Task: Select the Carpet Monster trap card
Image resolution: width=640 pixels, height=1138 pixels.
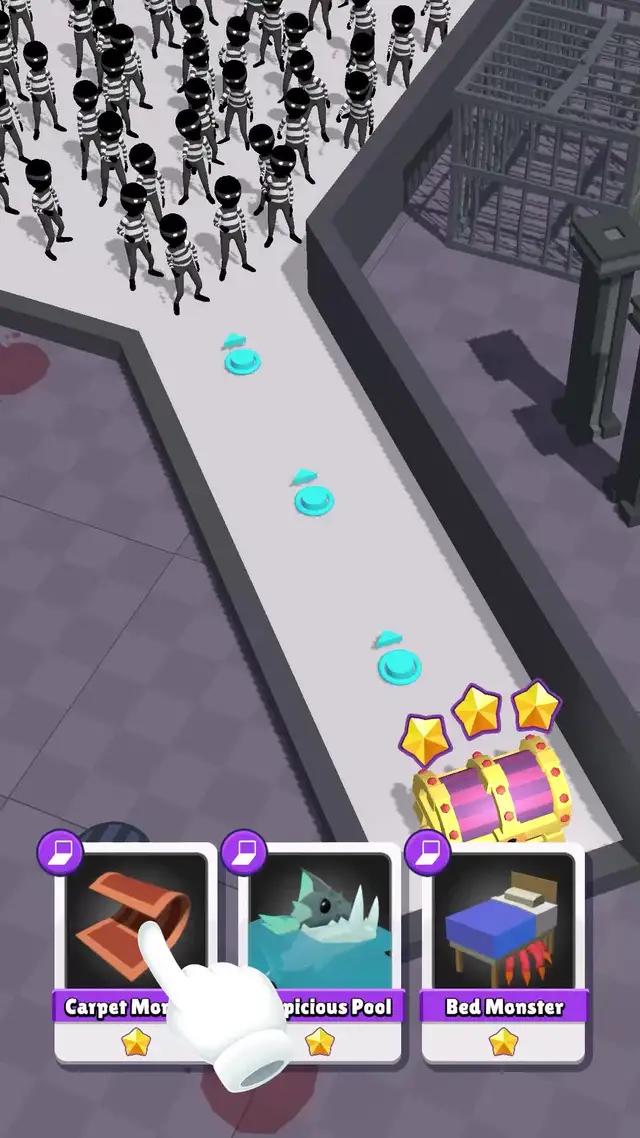Action: 135,950
